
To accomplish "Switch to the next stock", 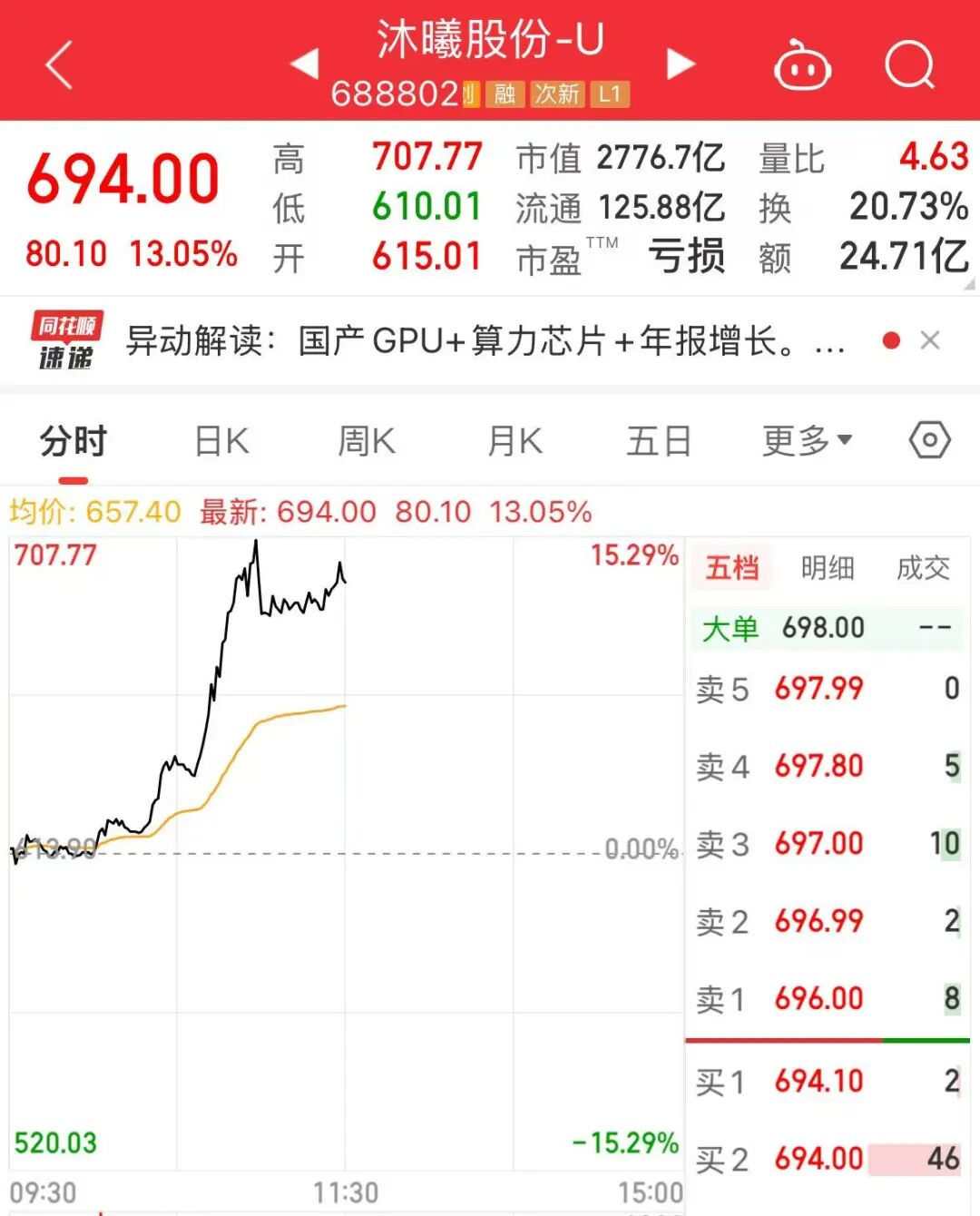I will [681, 64].
